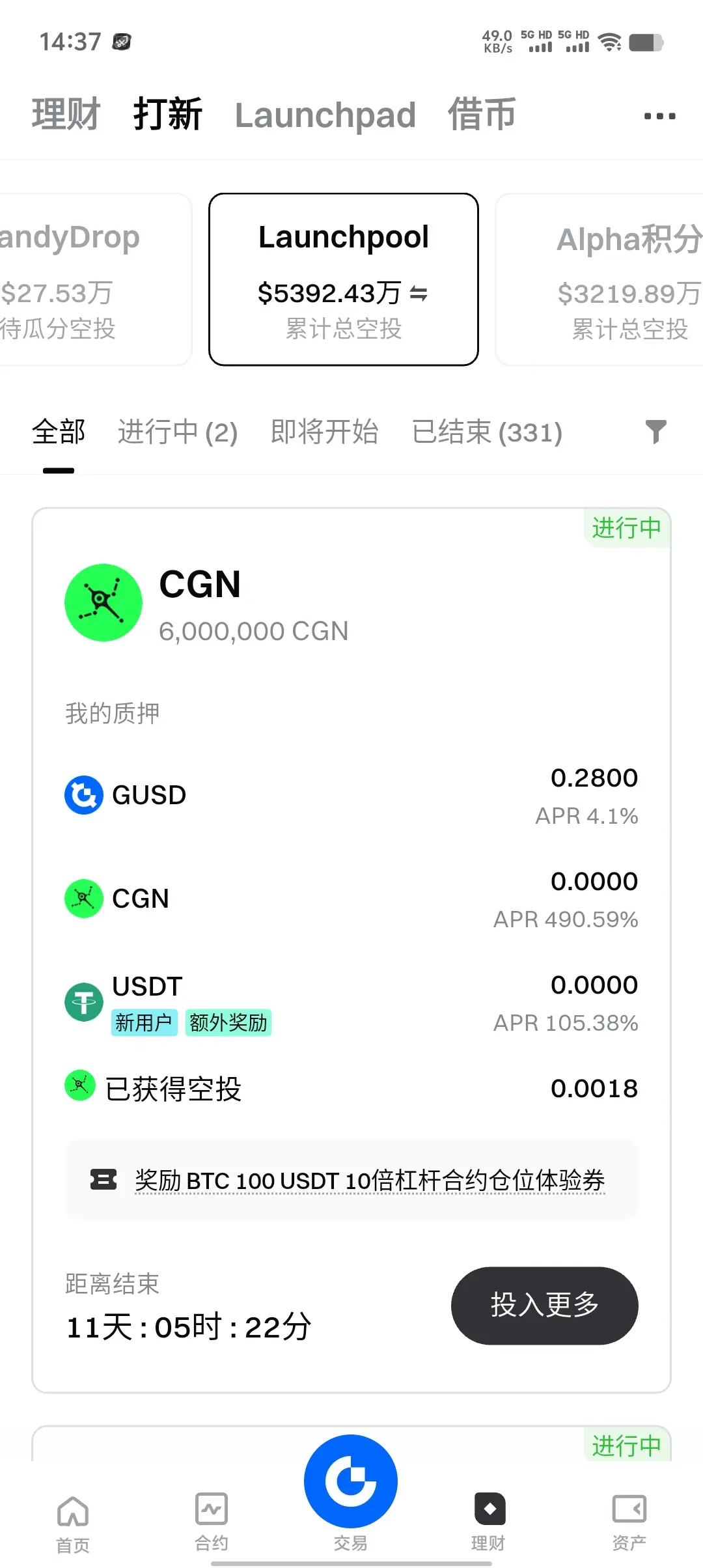This screenshot has width=703, height=1568.
Task: Switch to the Launchpad top tab
Action: 325,115
